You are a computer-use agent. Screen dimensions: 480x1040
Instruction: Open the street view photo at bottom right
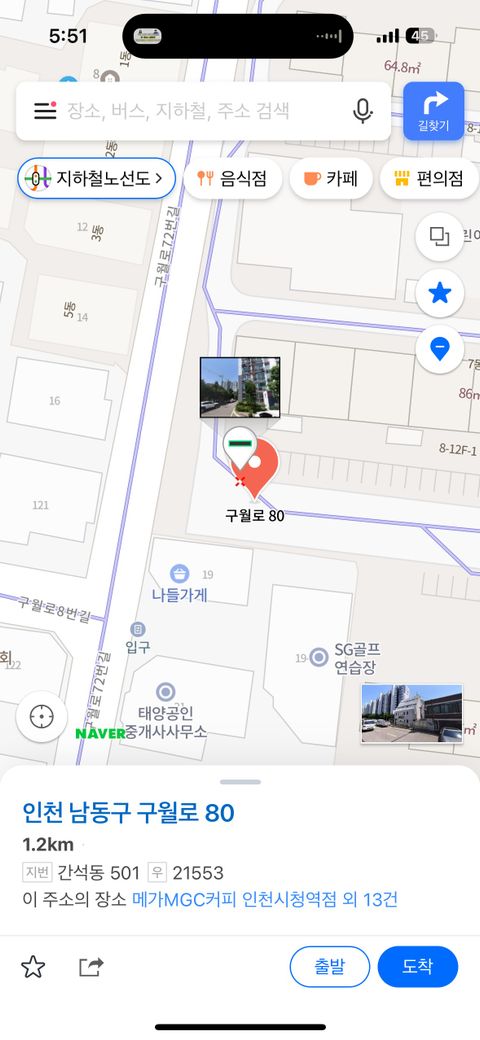[412, 714]
